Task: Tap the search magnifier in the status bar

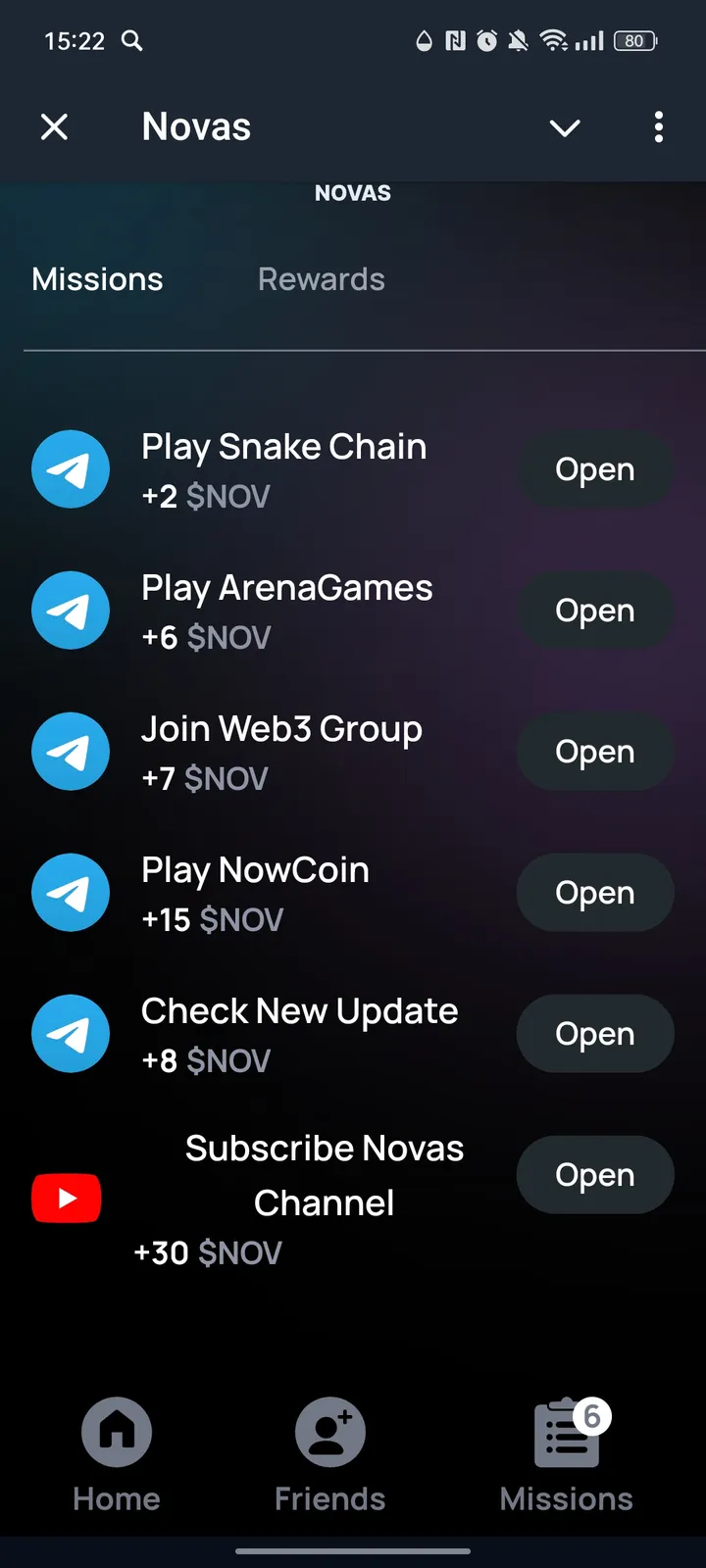Action: click(131, 41)
